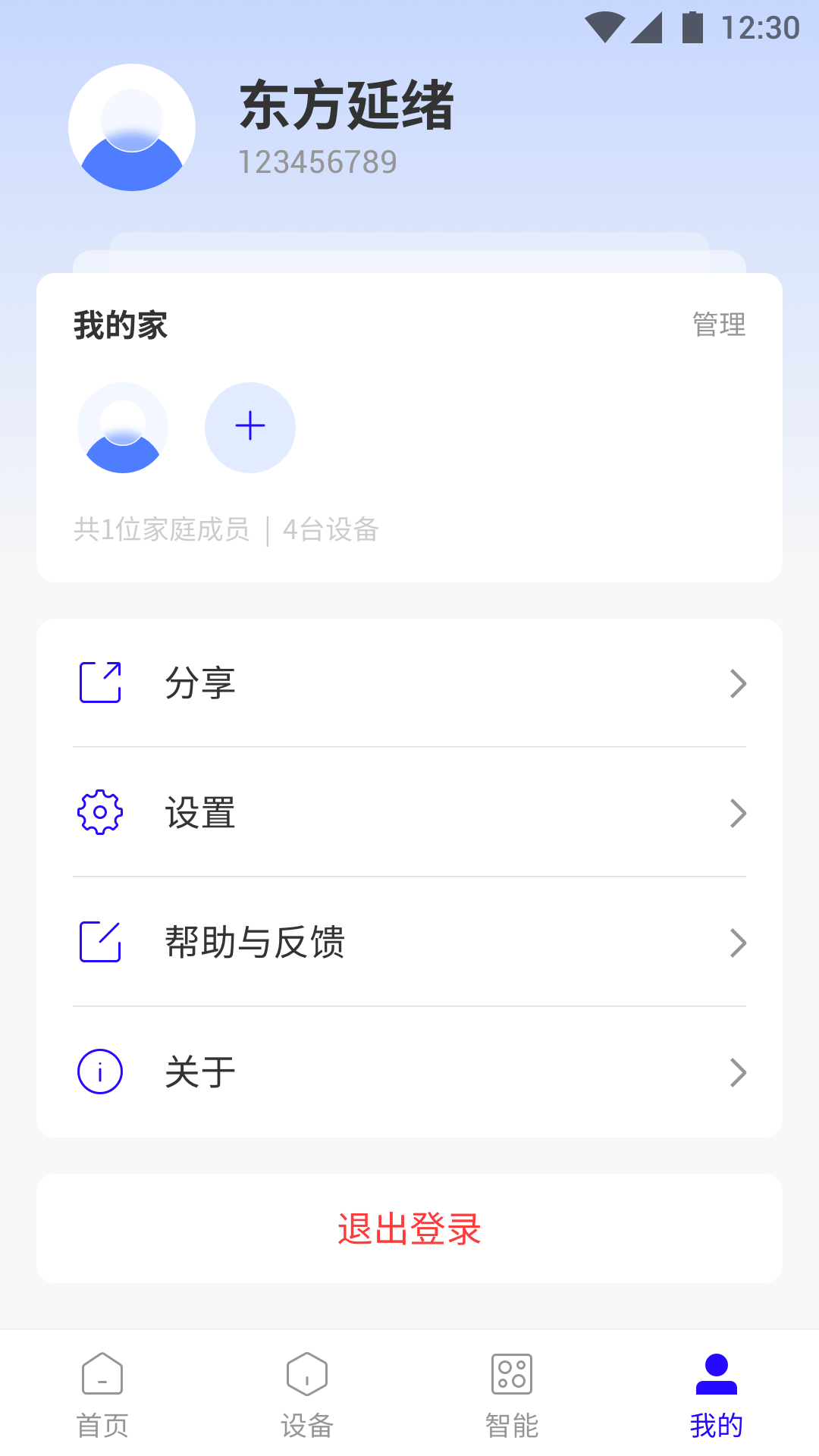Click the 智能 smart grid icon

[x=512, y=1374]
